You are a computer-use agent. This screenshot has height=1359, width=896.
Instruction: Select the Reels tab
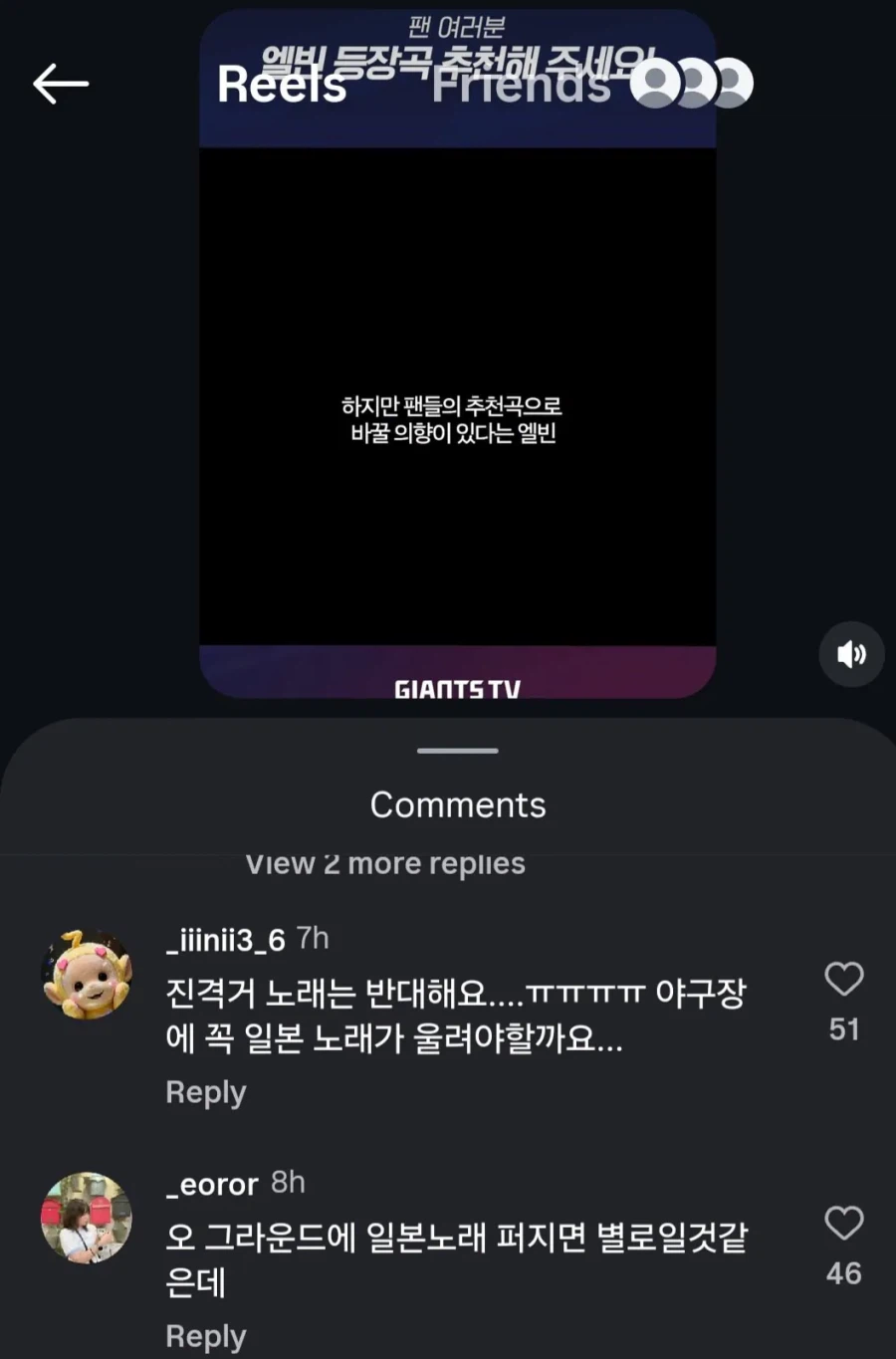point(282,85)
